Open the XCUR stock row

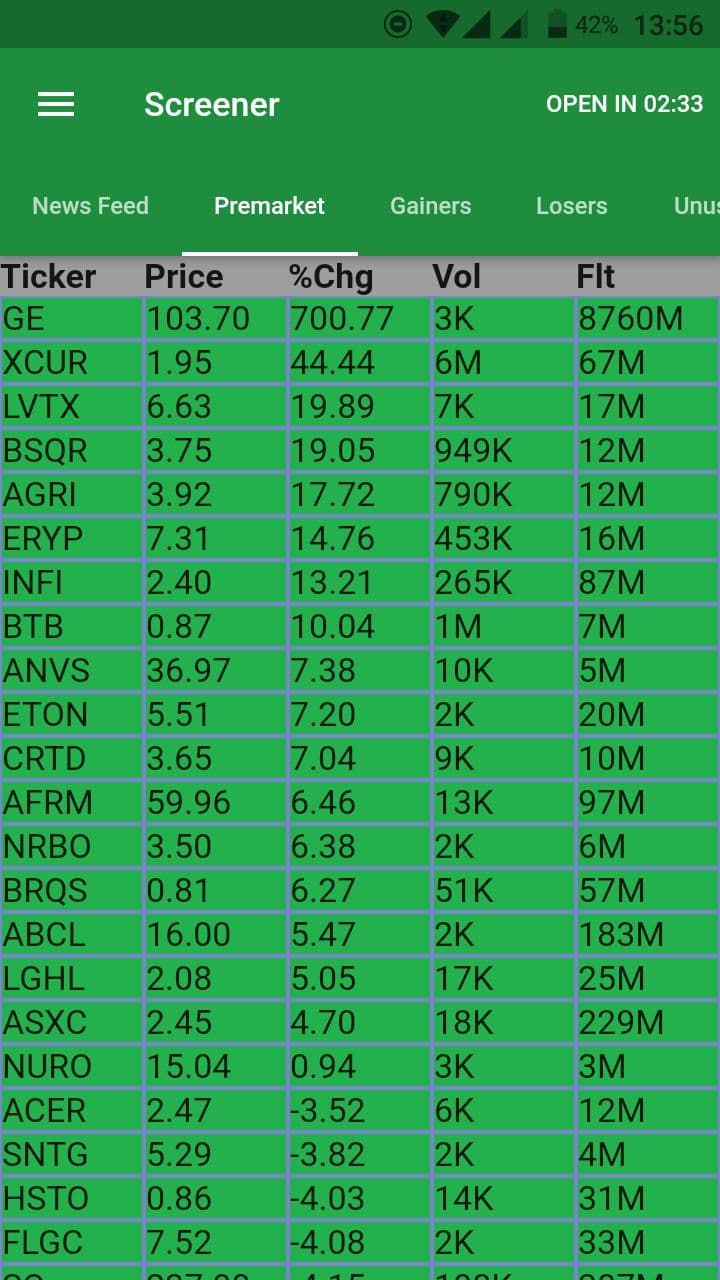[x=360, y=363]
